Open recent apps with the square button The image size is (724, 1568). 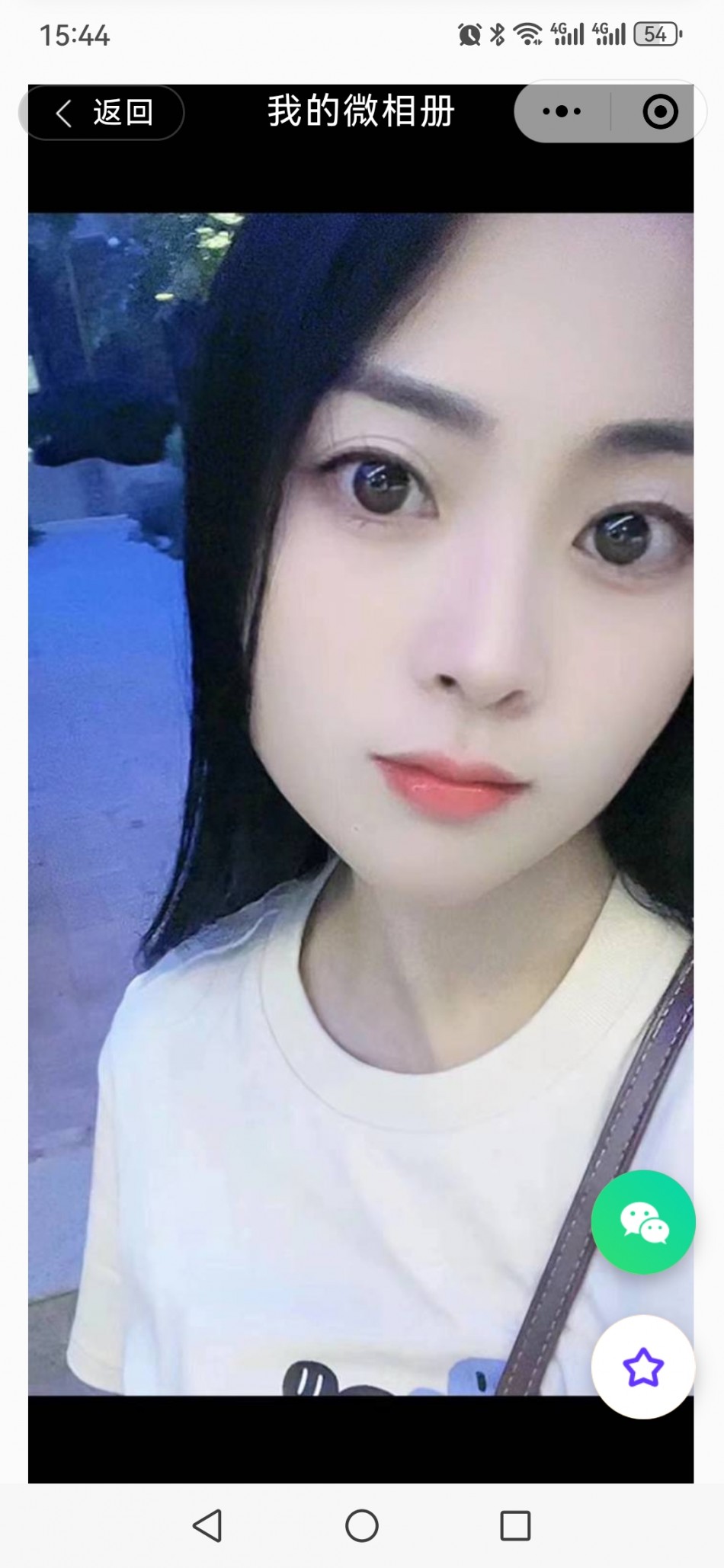515,1525
